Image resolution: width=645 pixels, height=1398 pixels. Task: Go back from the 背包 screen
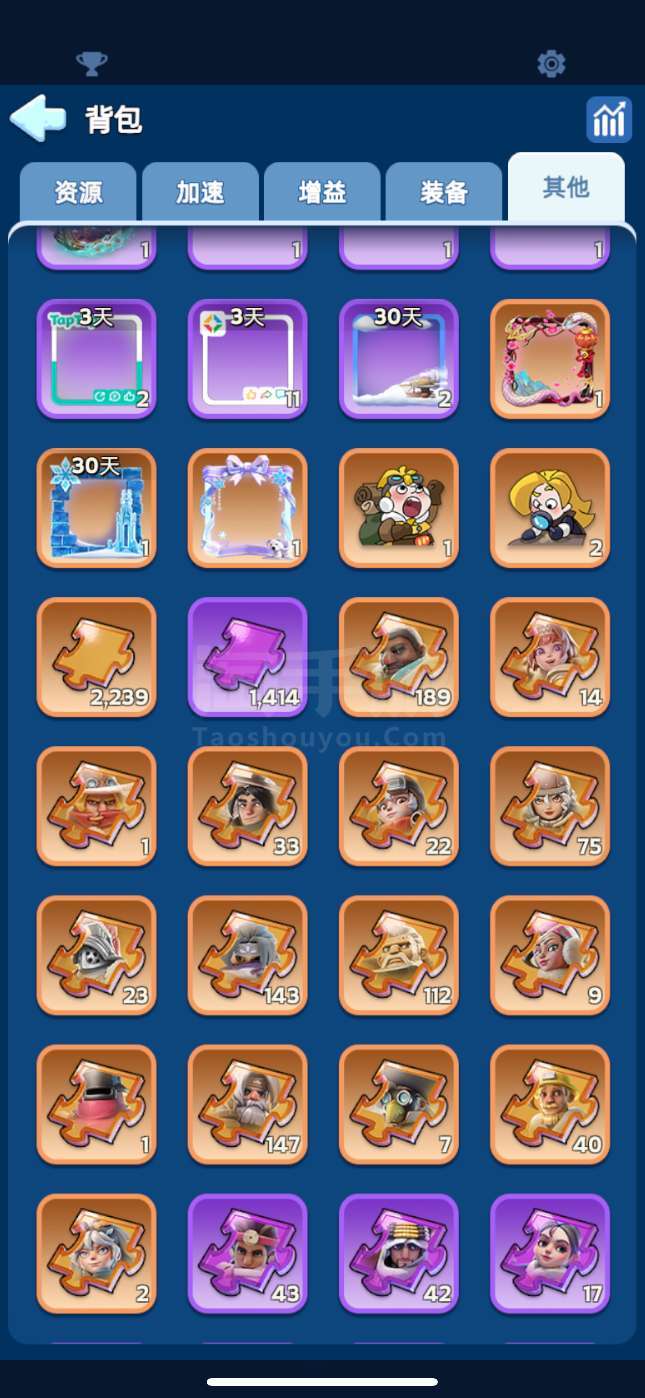[x=38, y=119]
